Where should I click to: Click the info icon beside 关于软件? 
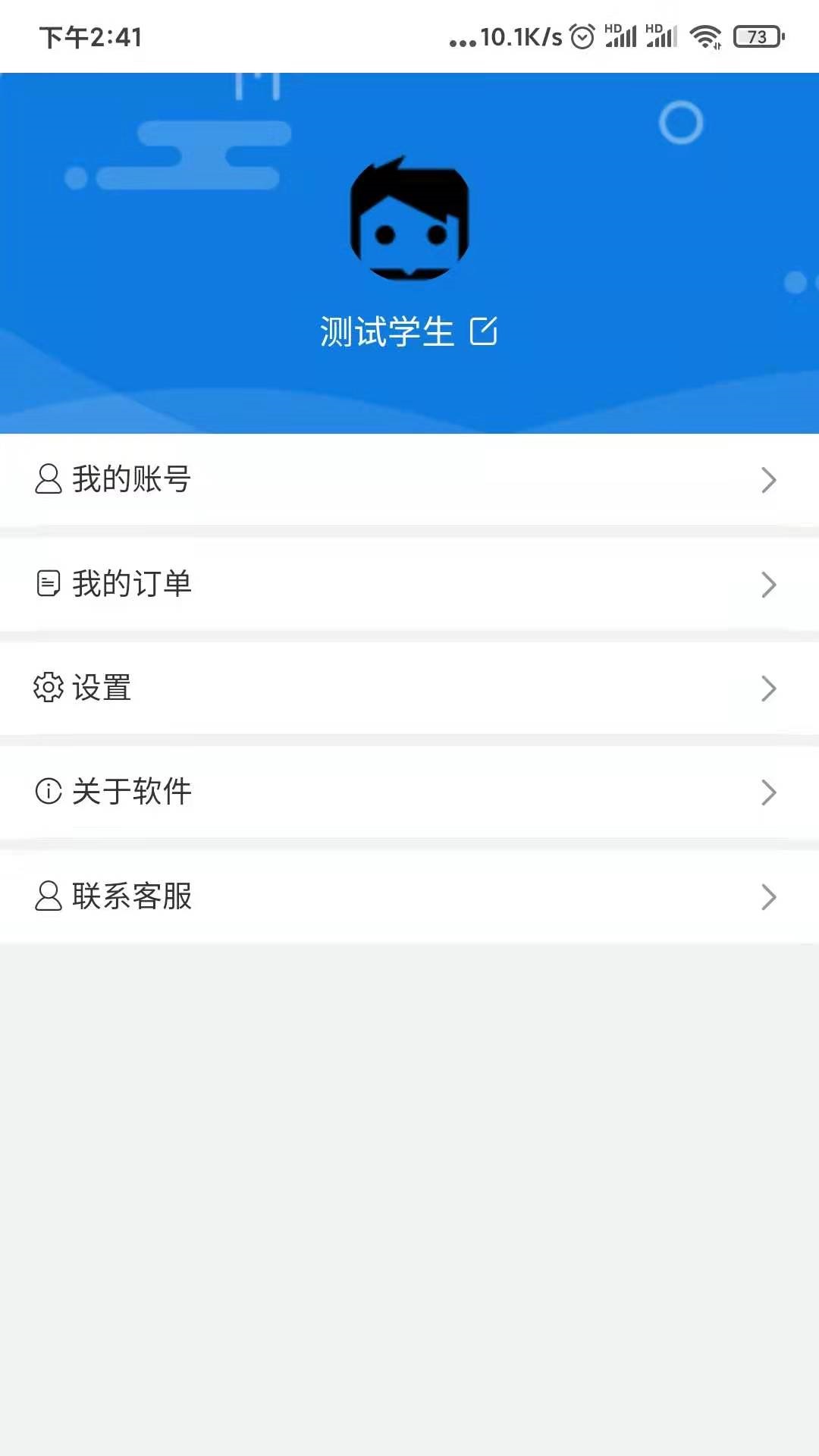pos(48,792)
